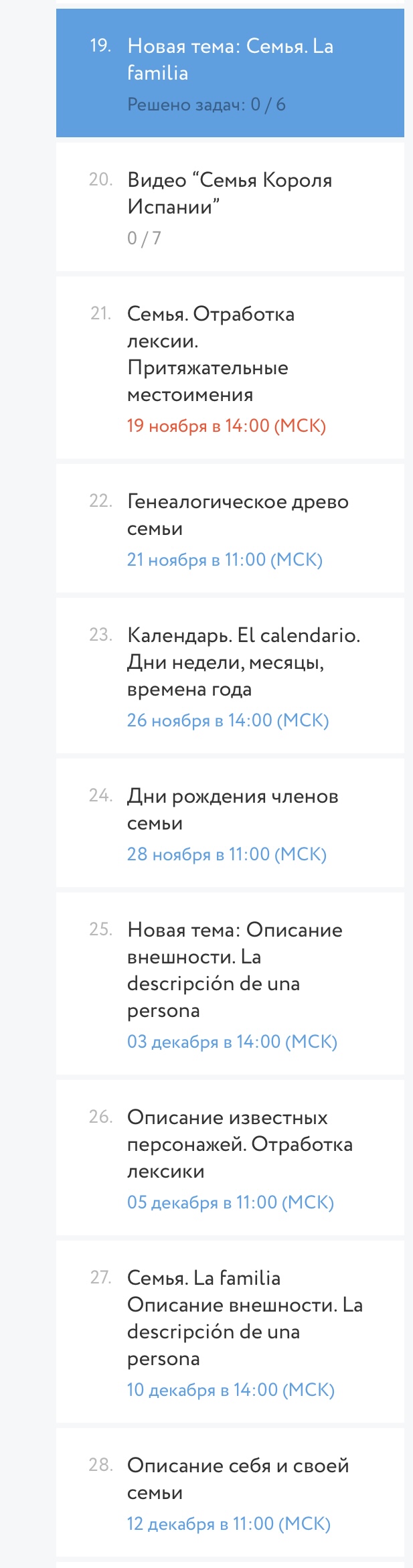The height and width of the screenshot is (1568, 413).
Task: Open lesson 22 Генеалогическое древо семьи
Action: coord(237,515)
